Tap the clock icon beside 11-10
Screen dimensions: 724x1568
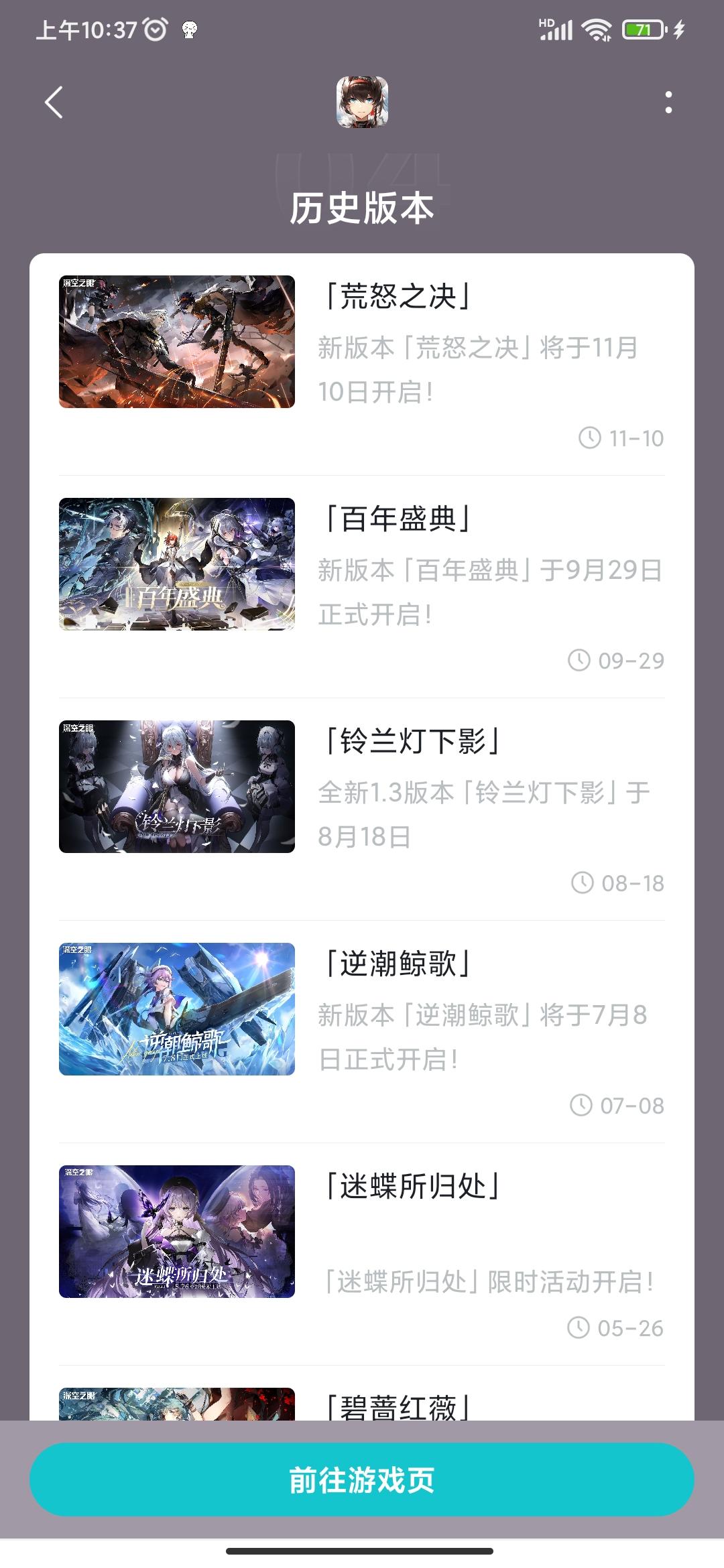[589, 439]
